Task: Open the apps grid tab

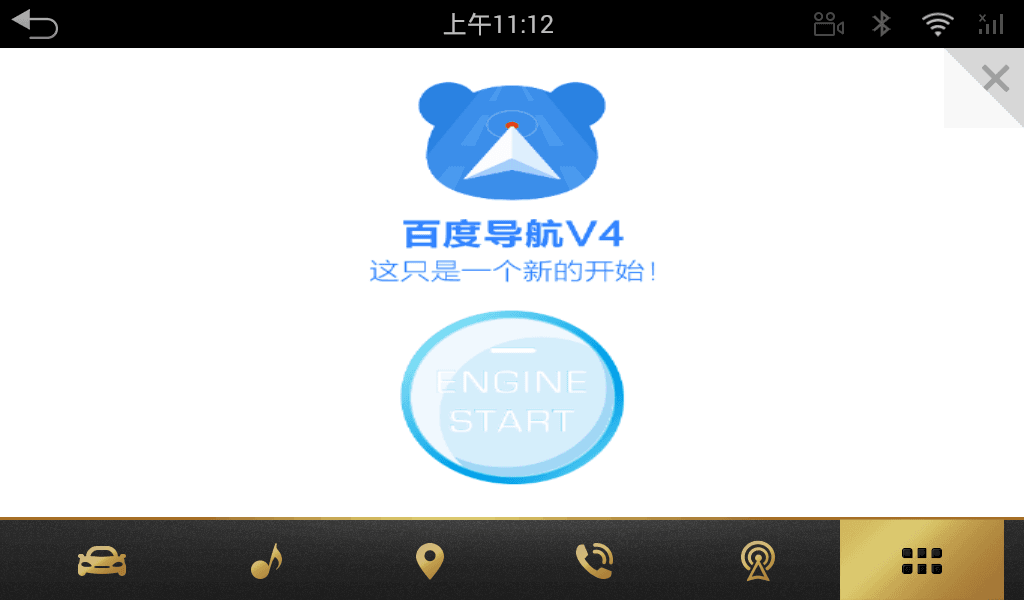Action: [921, 561]
